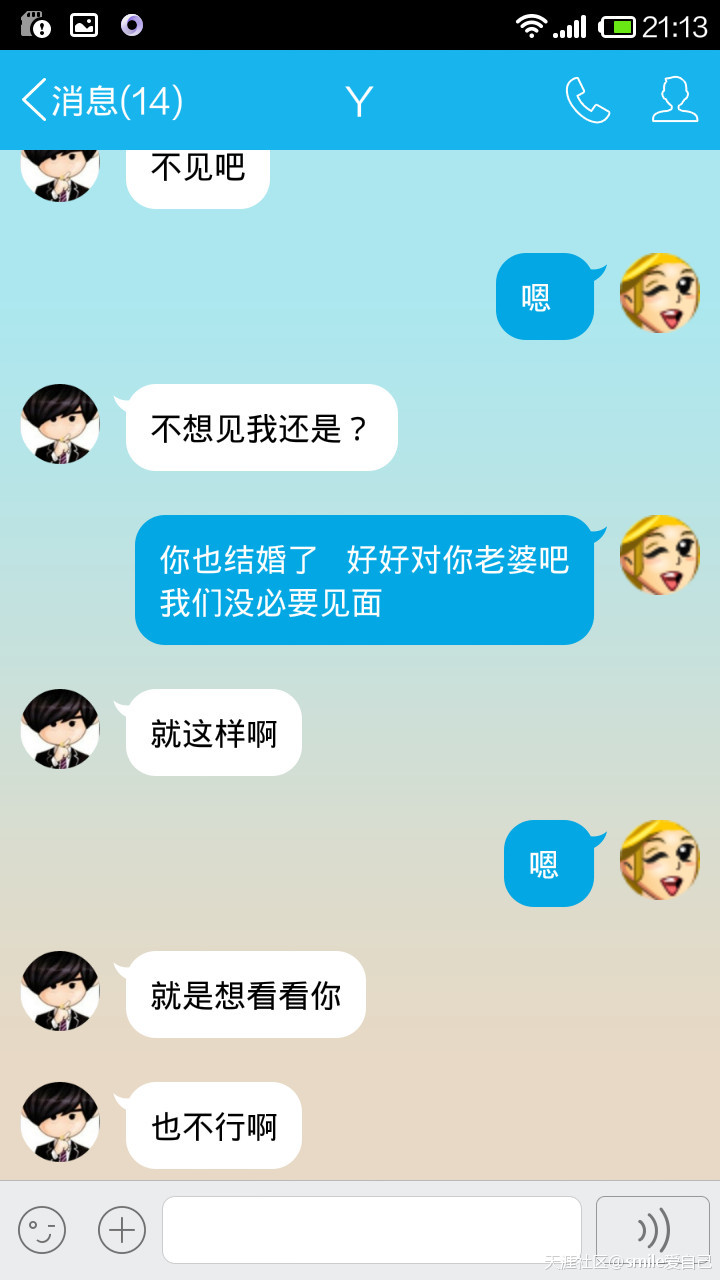Tap the avatar beside 你也结婚了 message
Screen dimensions: 720x1280
coord(659,555)
